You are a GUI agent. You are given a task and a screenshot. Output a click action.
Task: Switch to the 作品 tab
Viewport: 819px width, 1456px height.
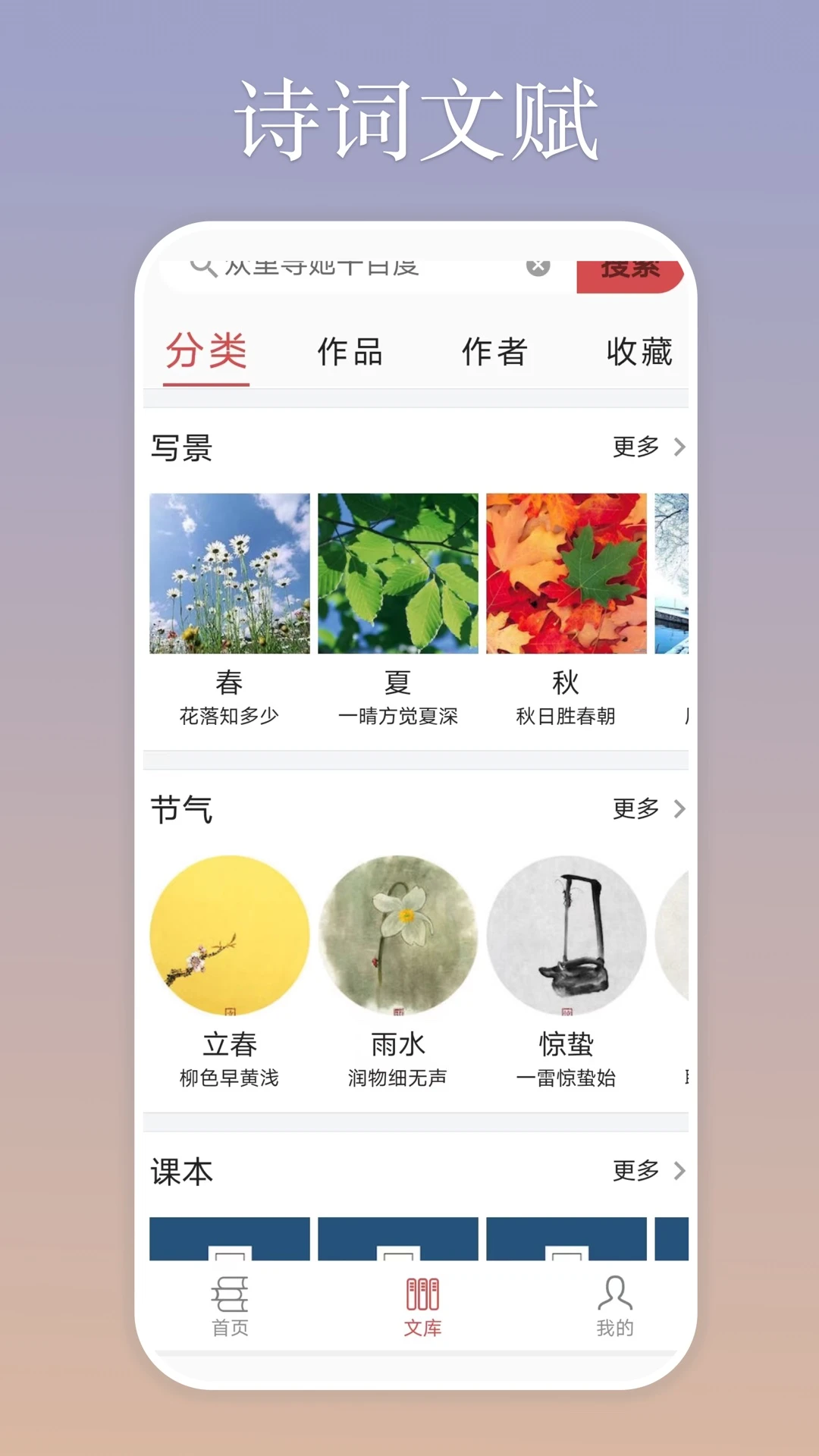(351, 350)
